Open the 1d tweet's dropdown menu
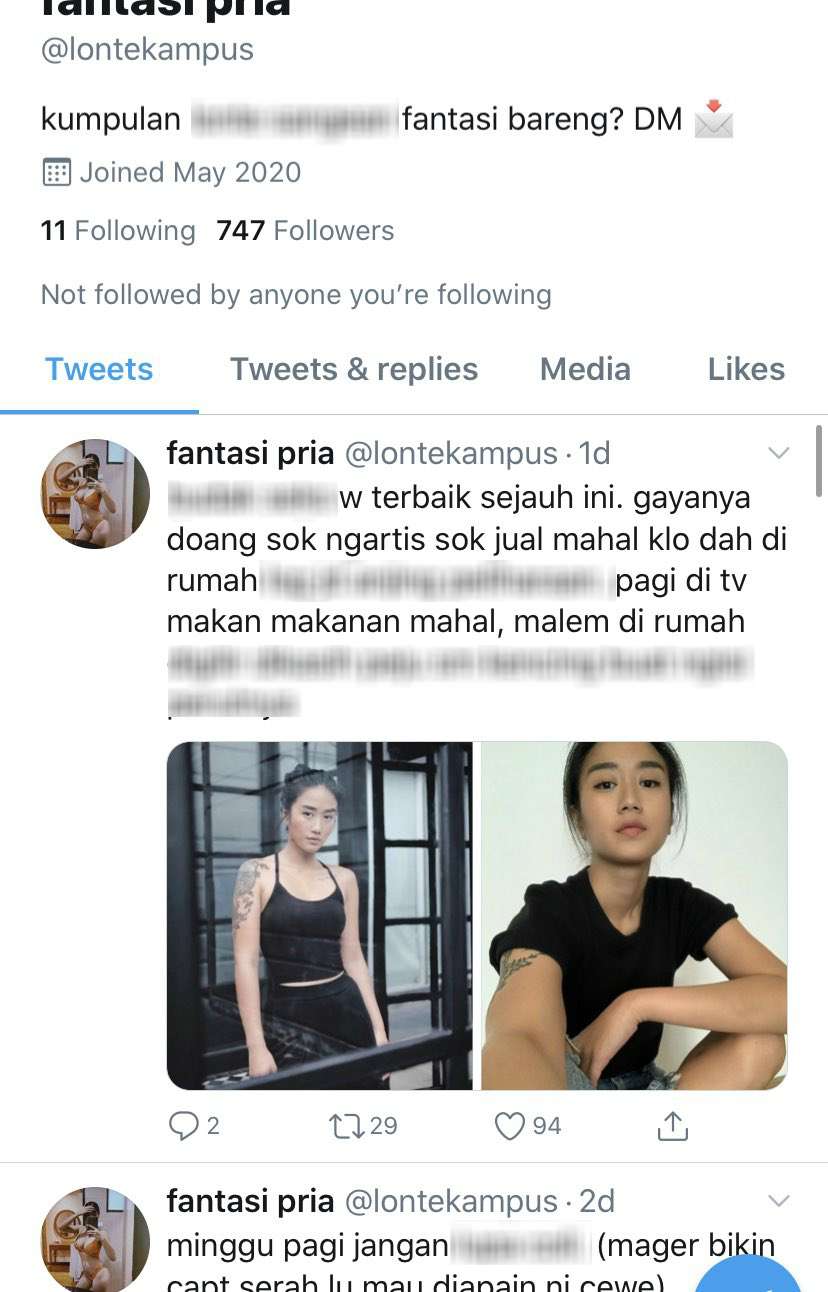 (x=778, y=454)
